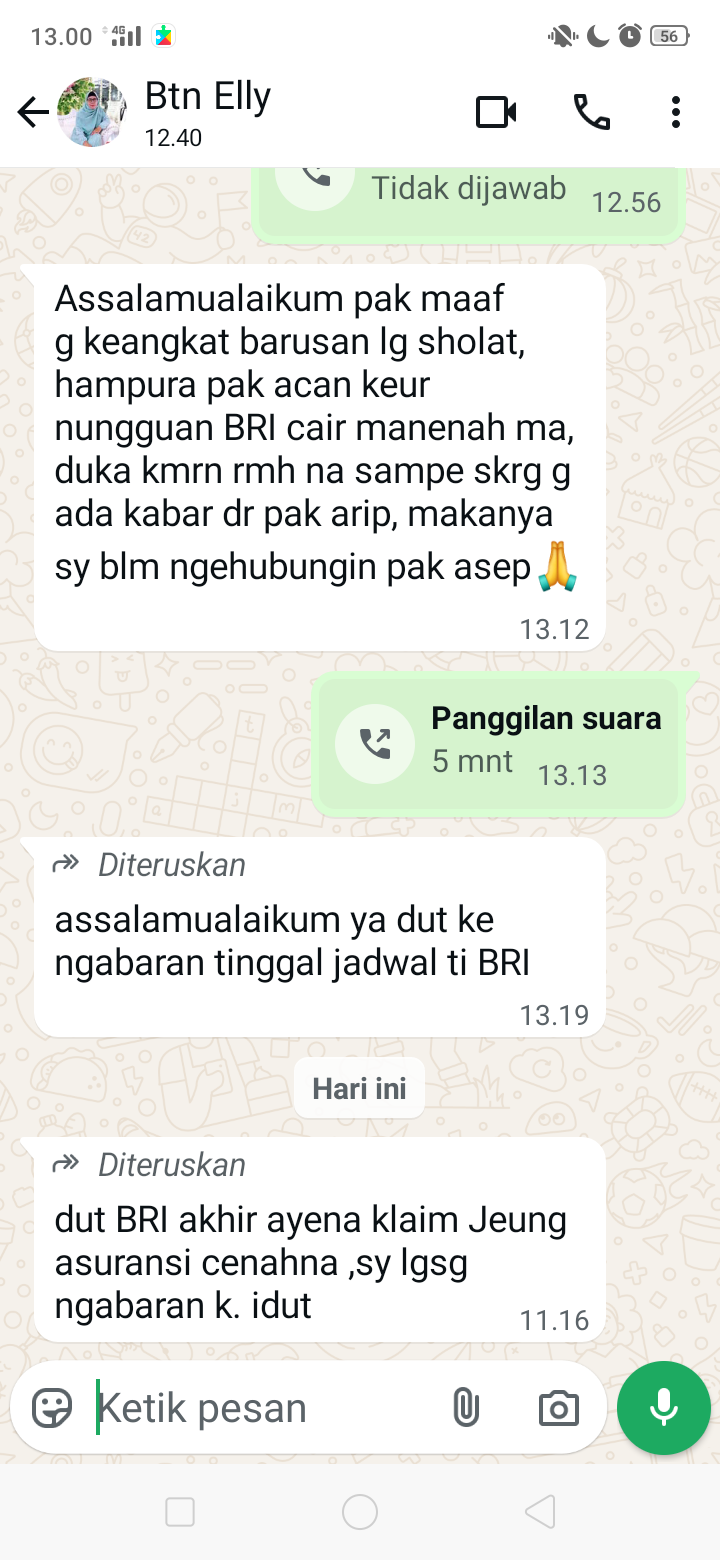
Task: Start a voice call with Btn Elly
Action: point(591,112)
